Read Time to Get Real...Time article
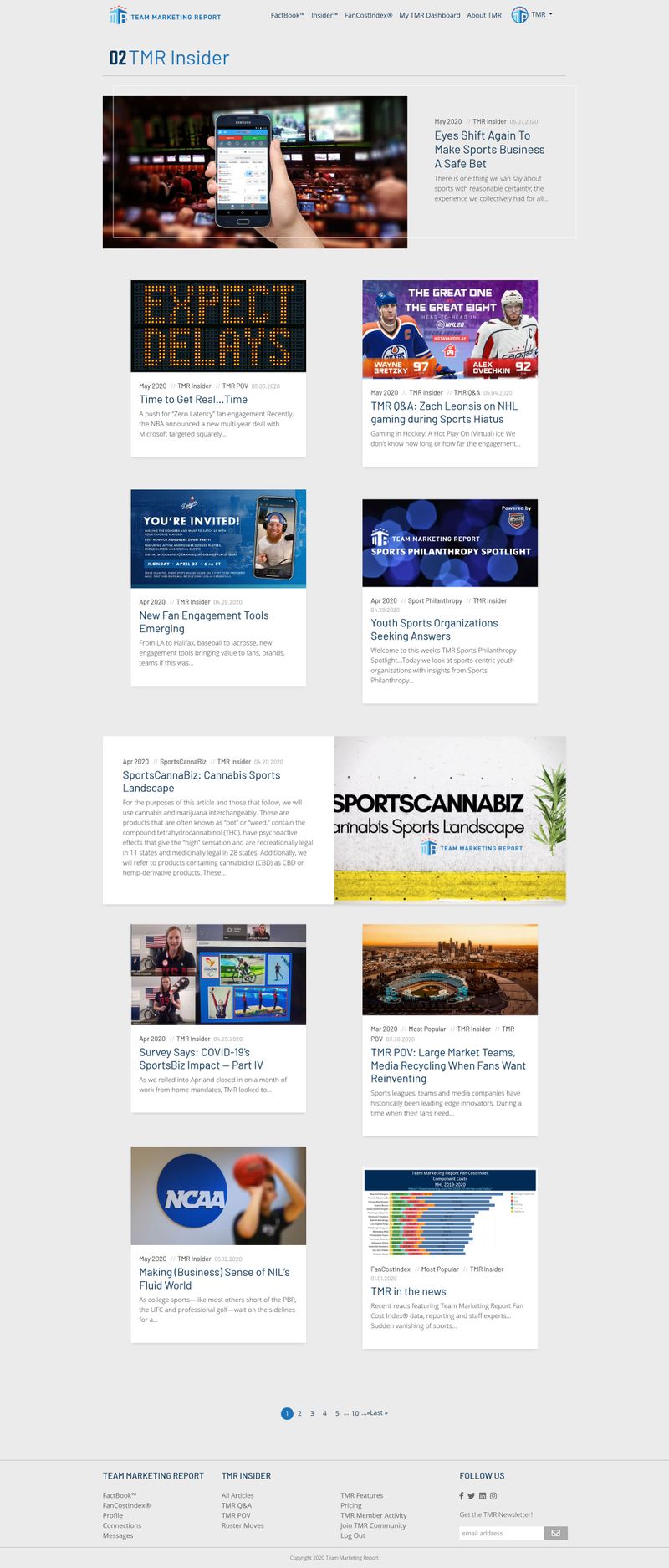Viewport: 669px width, 1568px height. pyautogui.click(x=193, y=400)
